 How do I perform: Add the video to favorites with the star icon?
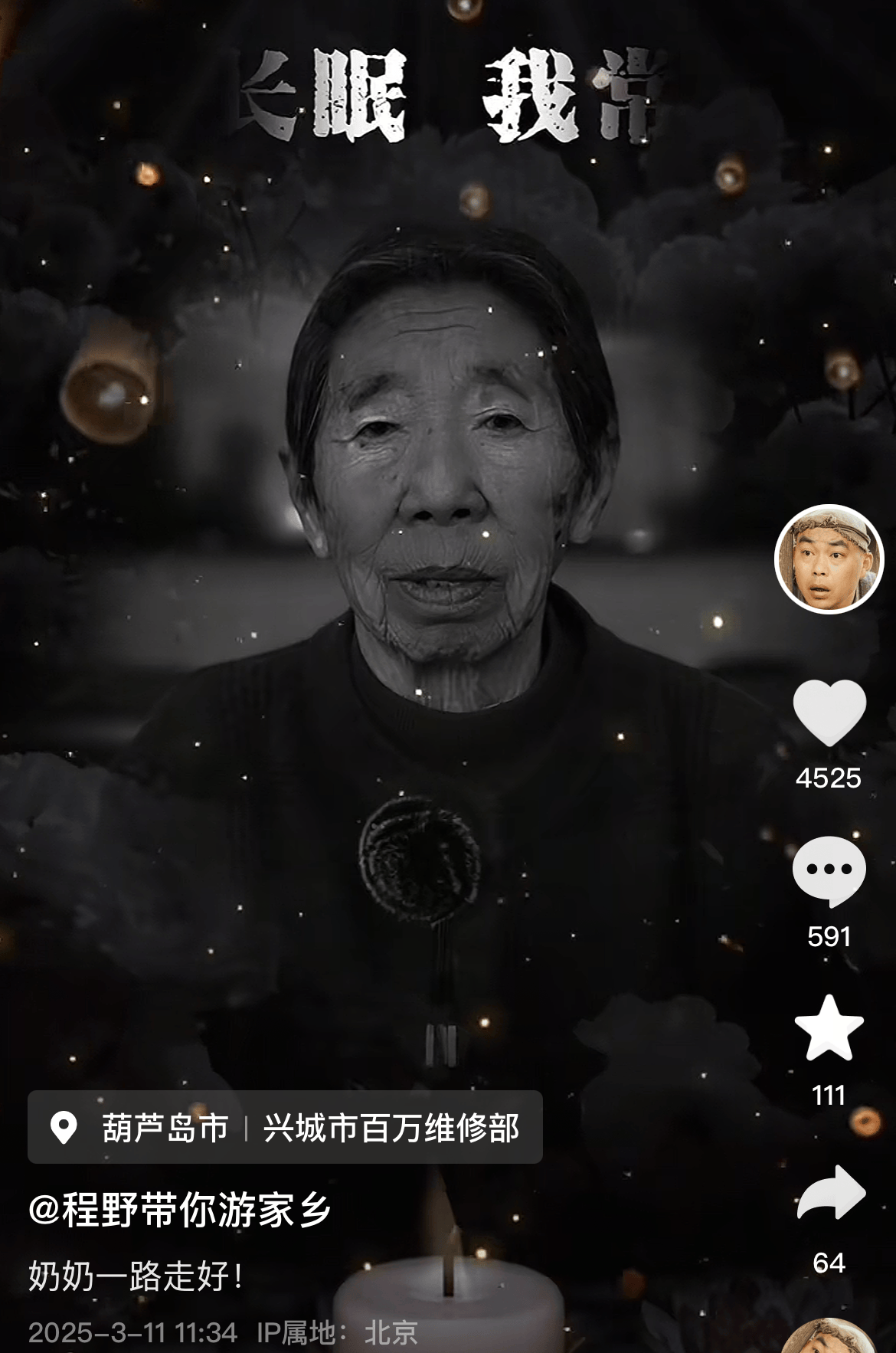coord(829,1029)
